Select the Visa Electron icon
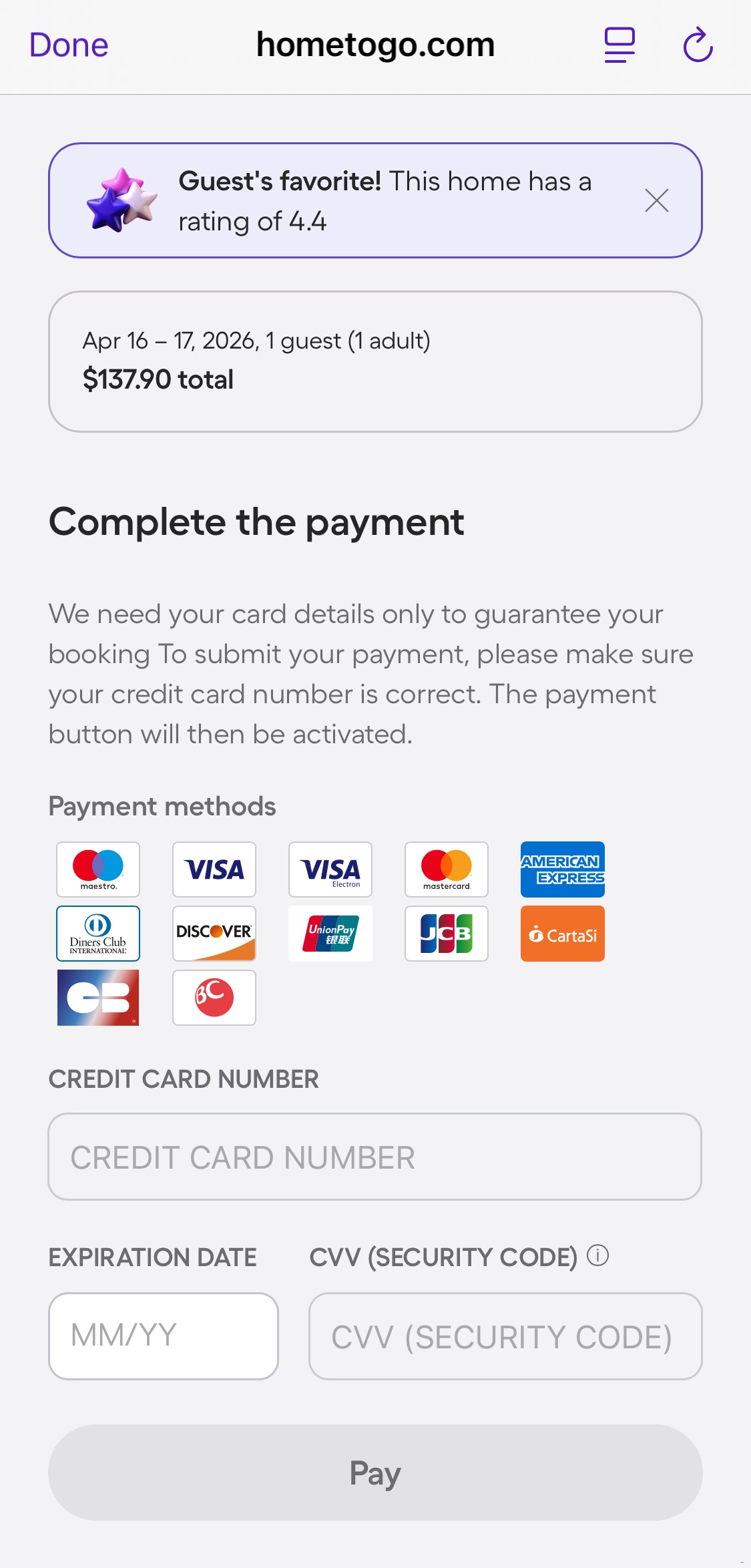This screenshot has height=1568, width=751. tap(330, 869)
